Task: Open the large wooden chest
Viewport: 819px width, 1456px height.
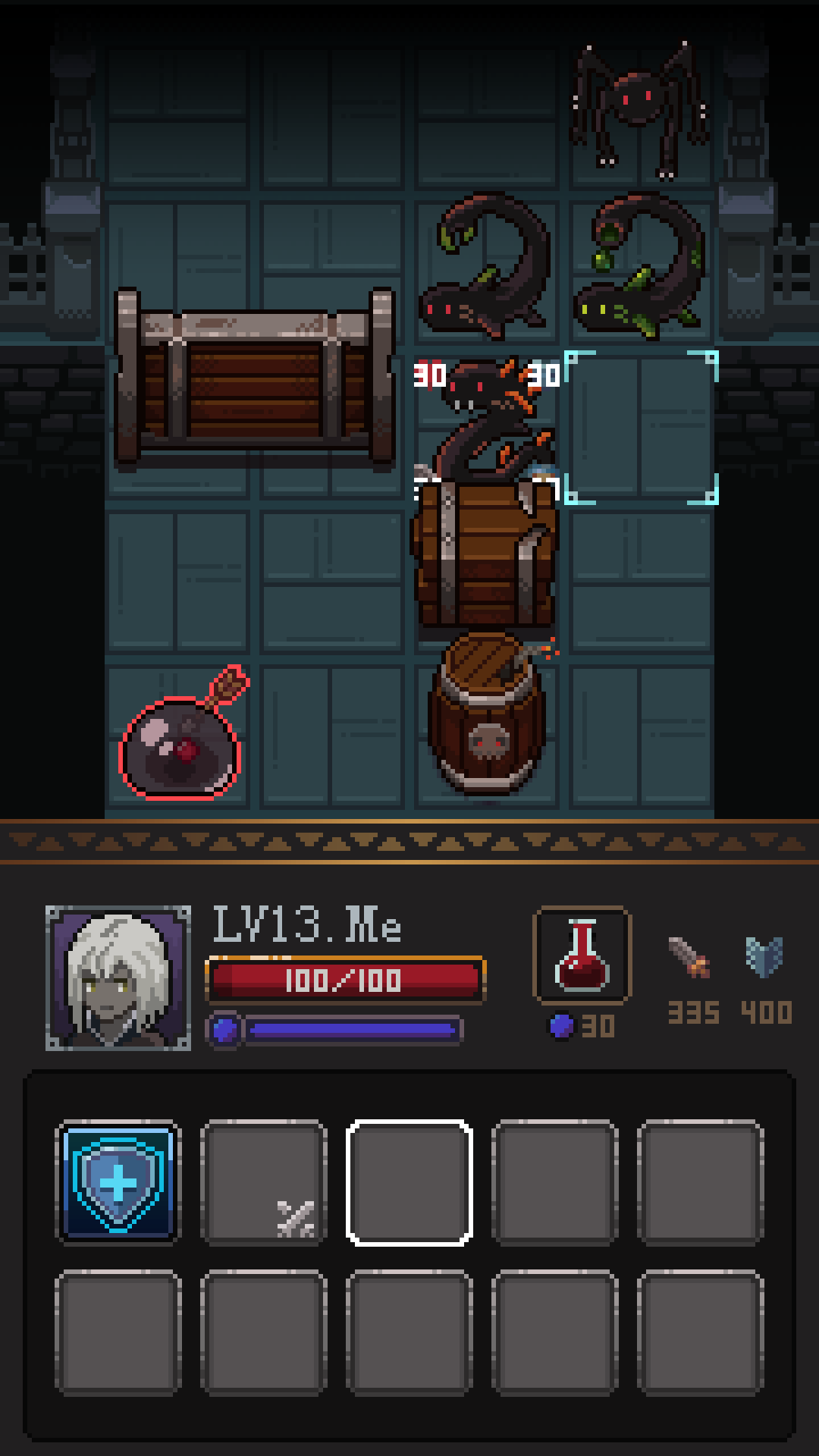Action: tap(255, 378)
